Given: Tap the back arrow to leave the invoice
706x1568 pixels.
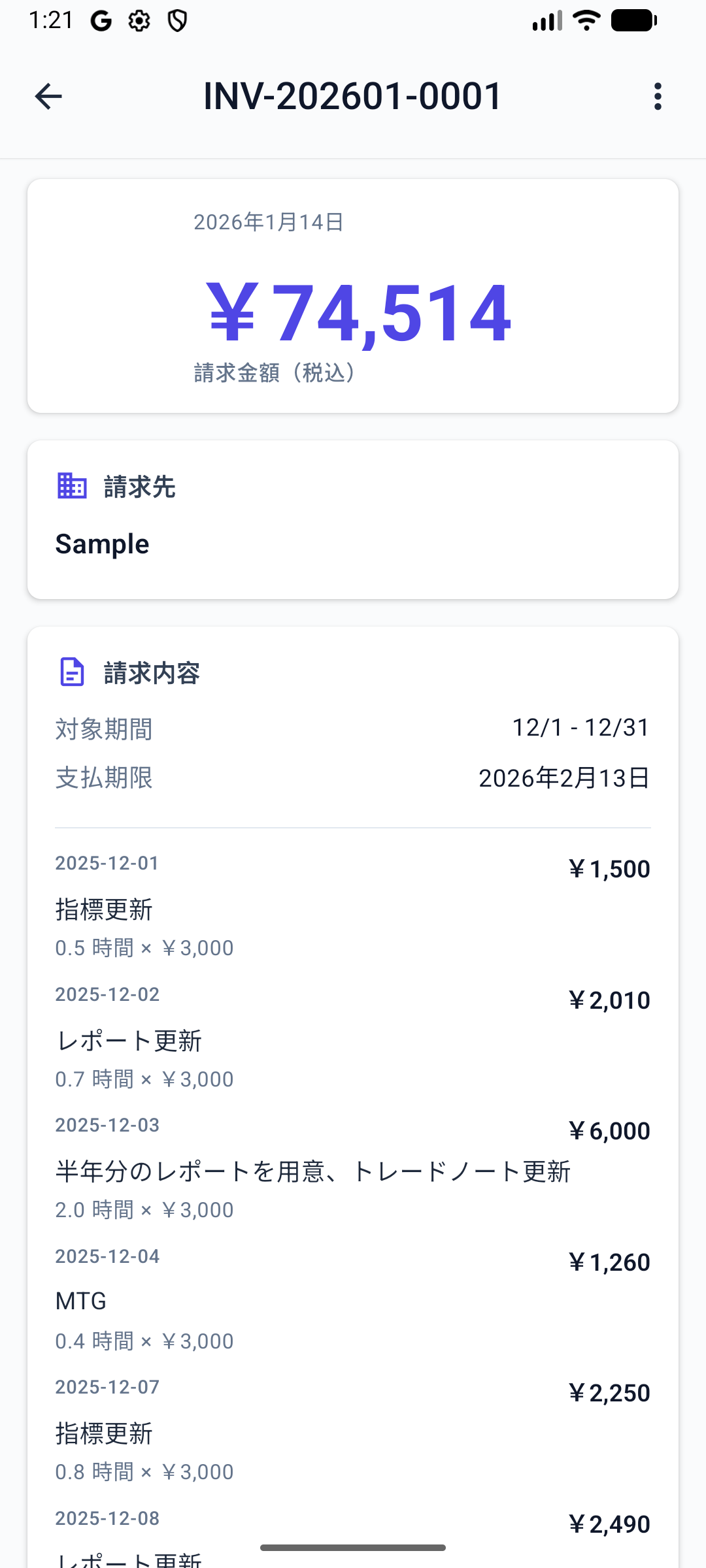Looking at the screenshot, I should tap(48, 97).
